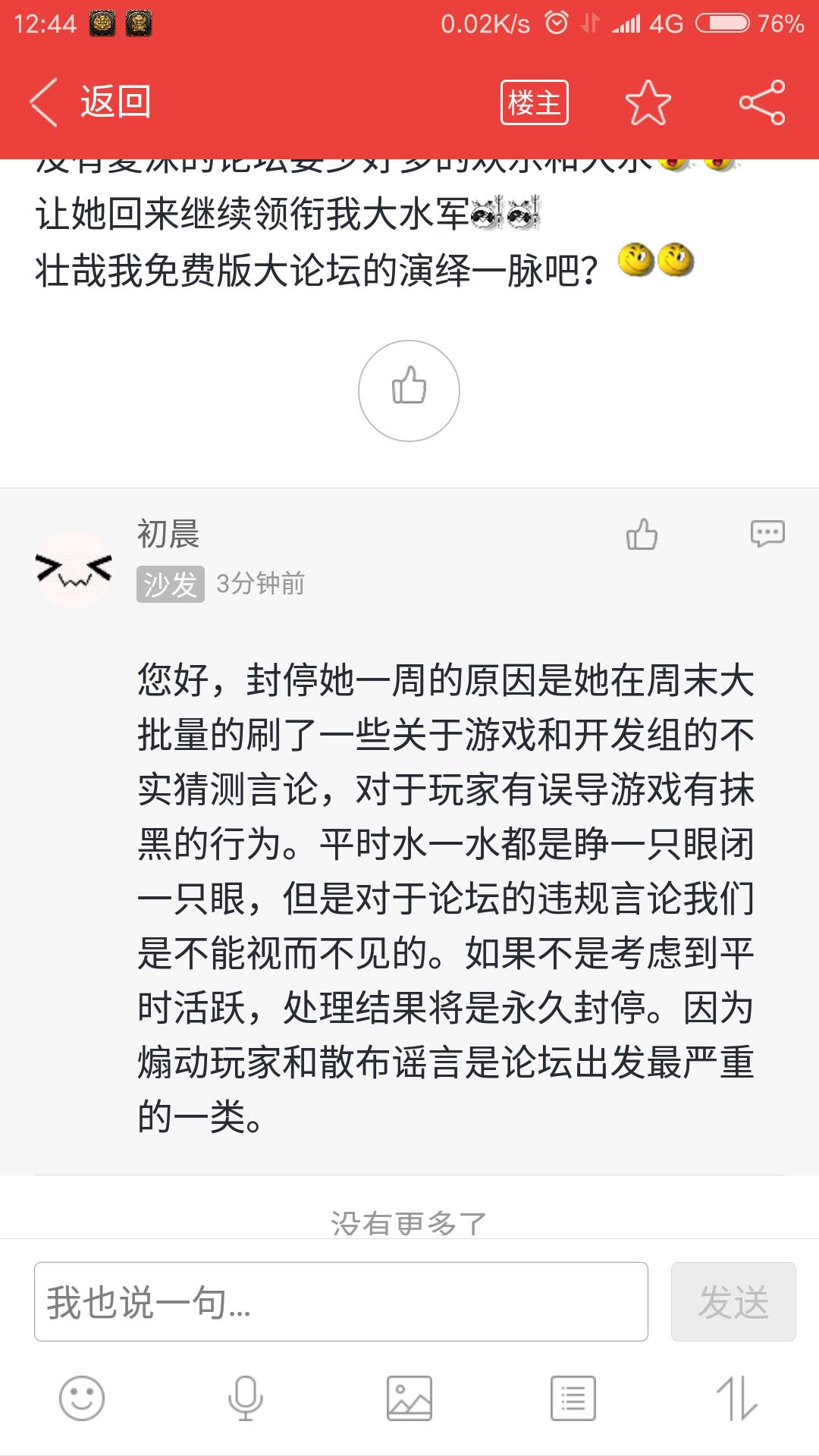Like 初晨's reply
Image resolution: width=819 pixels, height=1456 pixels.
click(642, 534)
